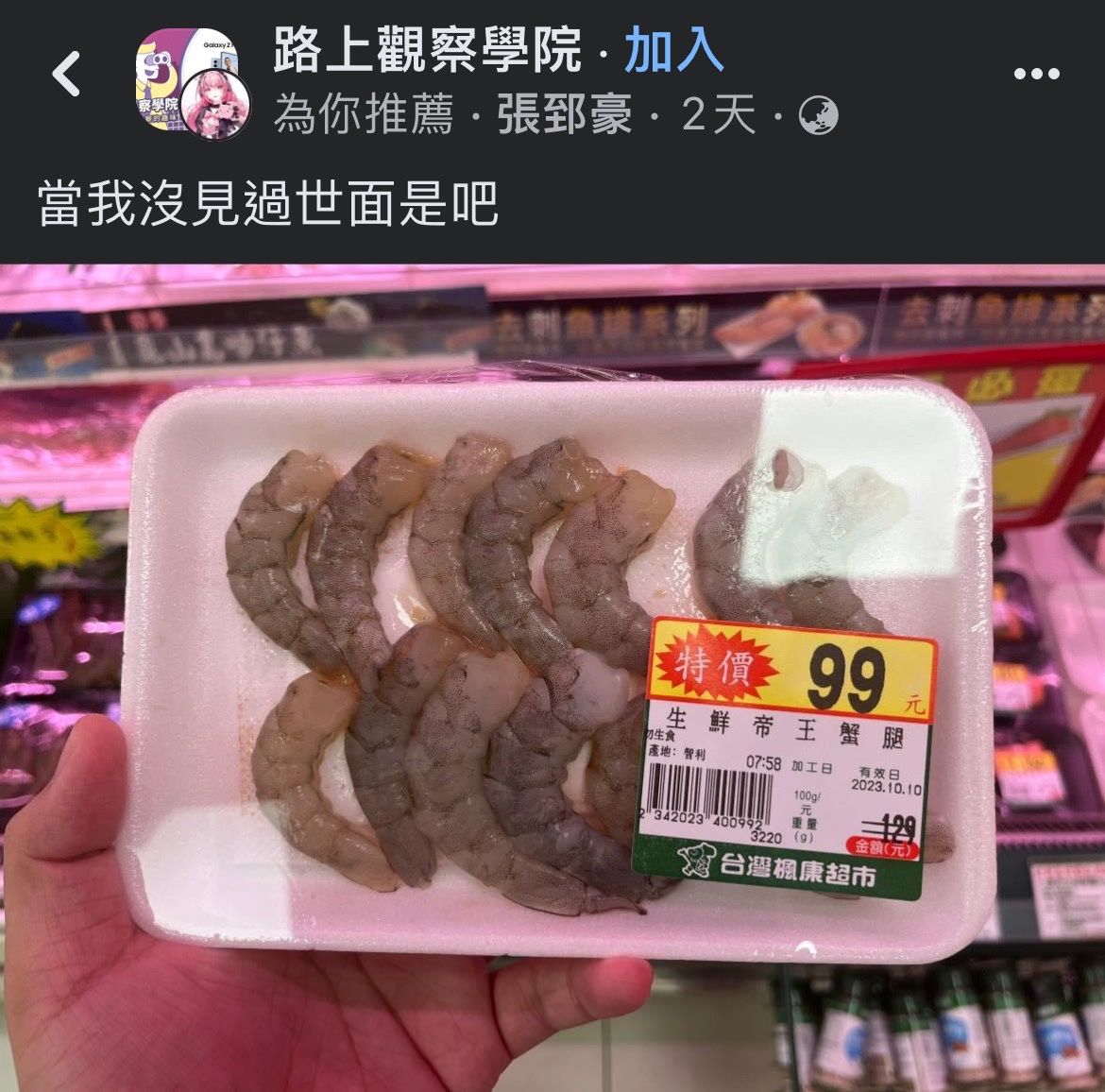Open the post's three-dot options menu
The height and width of the screenshot is (1092, 1105).
(1035, 75)
